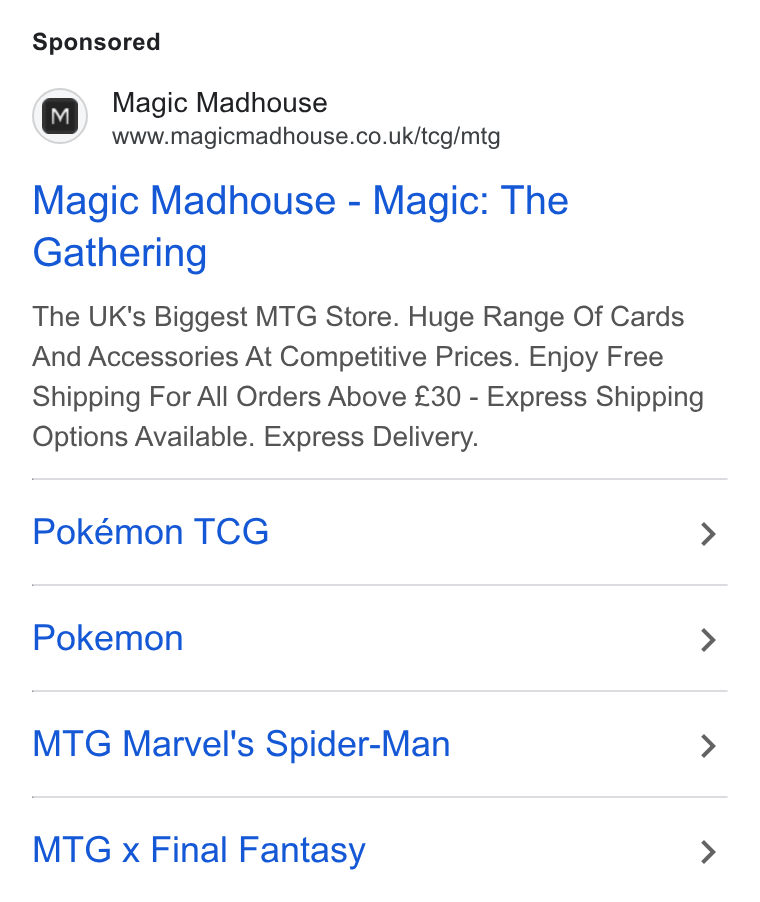Screen dimensions: 760x902
Task: Open the Pokémon TCG sitelink
Action: tap(380, 532)
